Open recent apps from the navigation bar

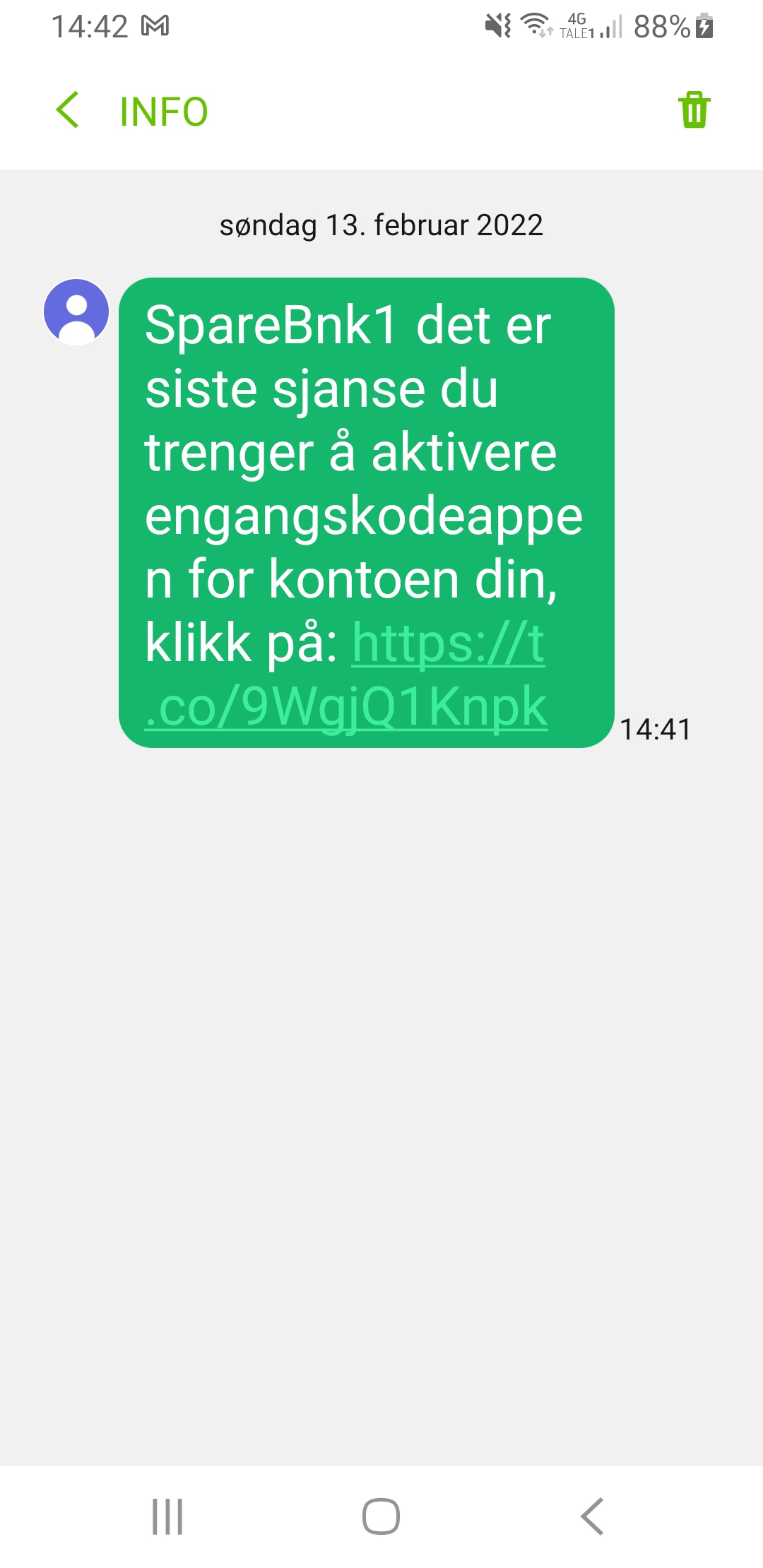(x=168, y=1516)
